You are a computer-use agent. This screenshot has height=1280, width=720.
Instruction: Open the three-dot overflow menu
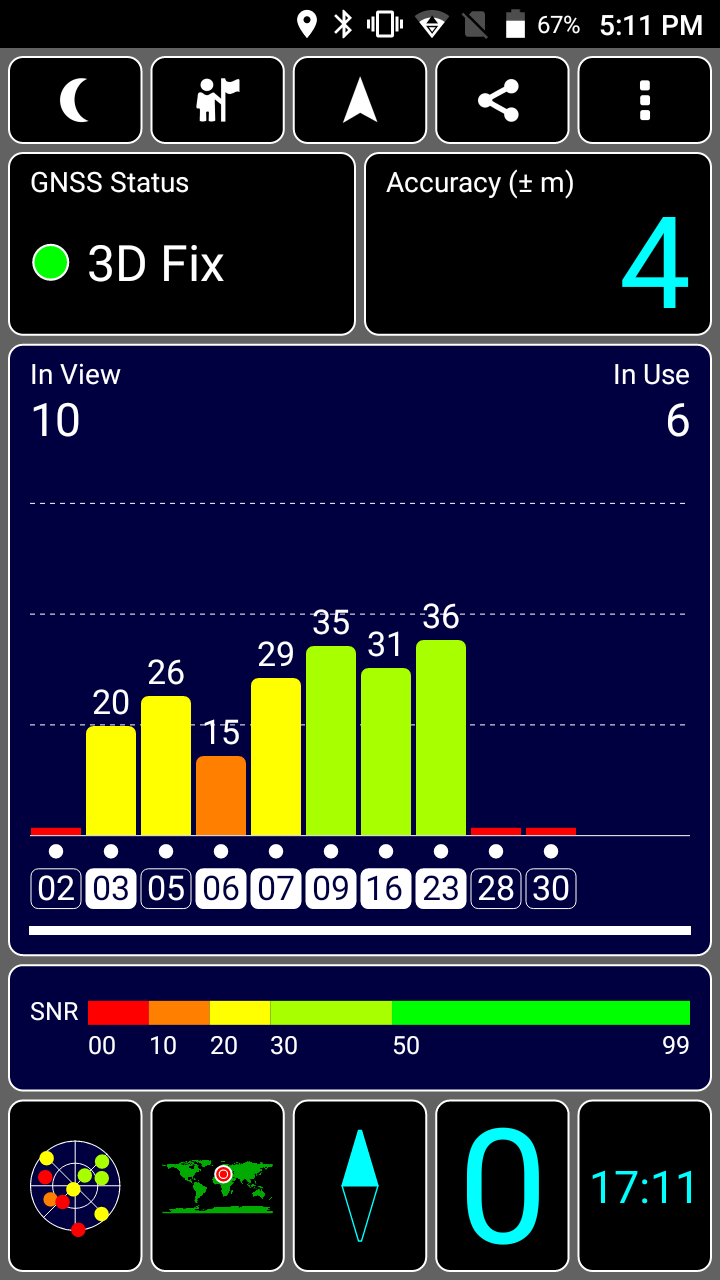click(645, 100)
